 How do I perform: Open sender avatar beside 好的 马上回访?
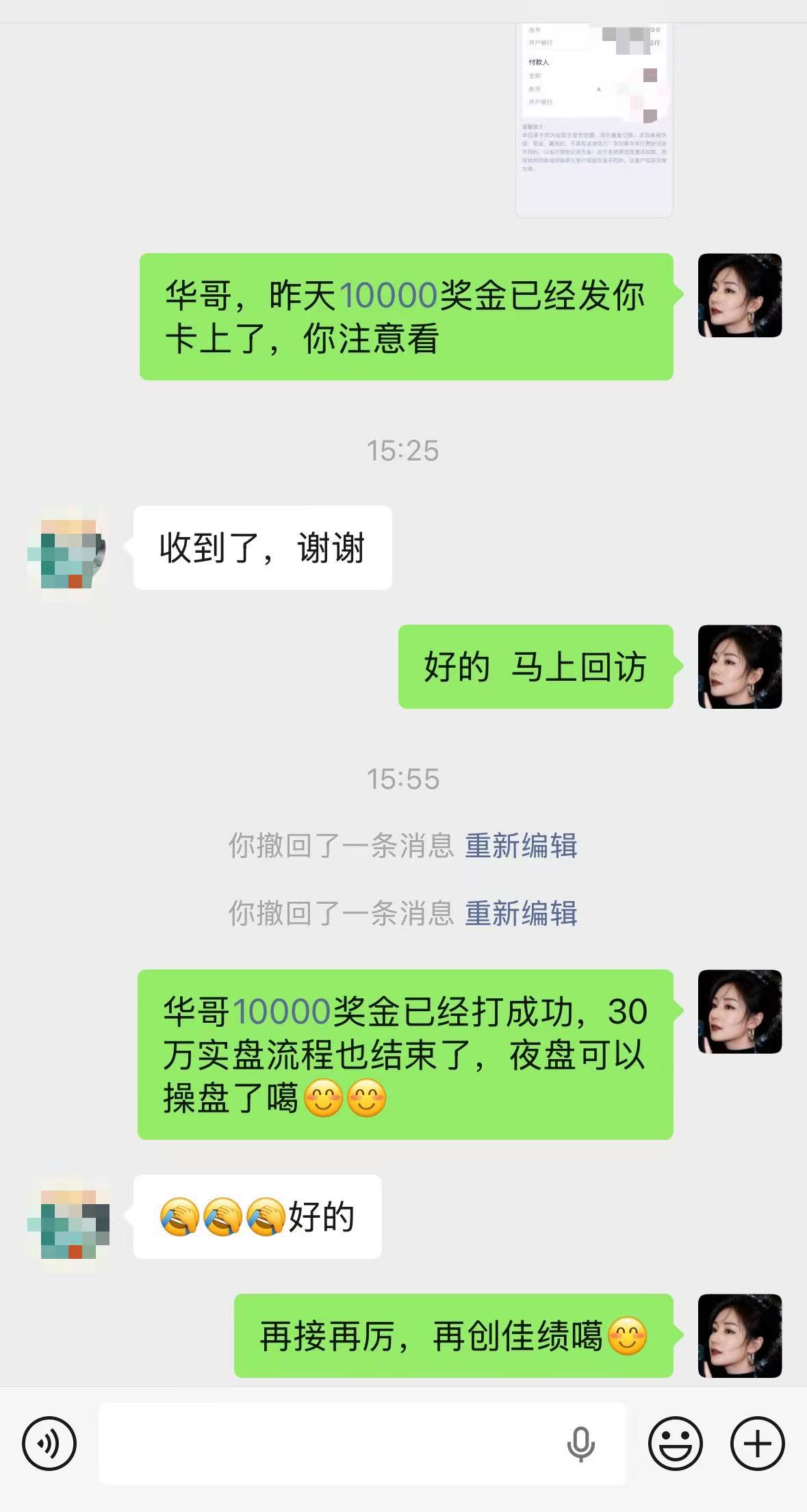[740, 666]
